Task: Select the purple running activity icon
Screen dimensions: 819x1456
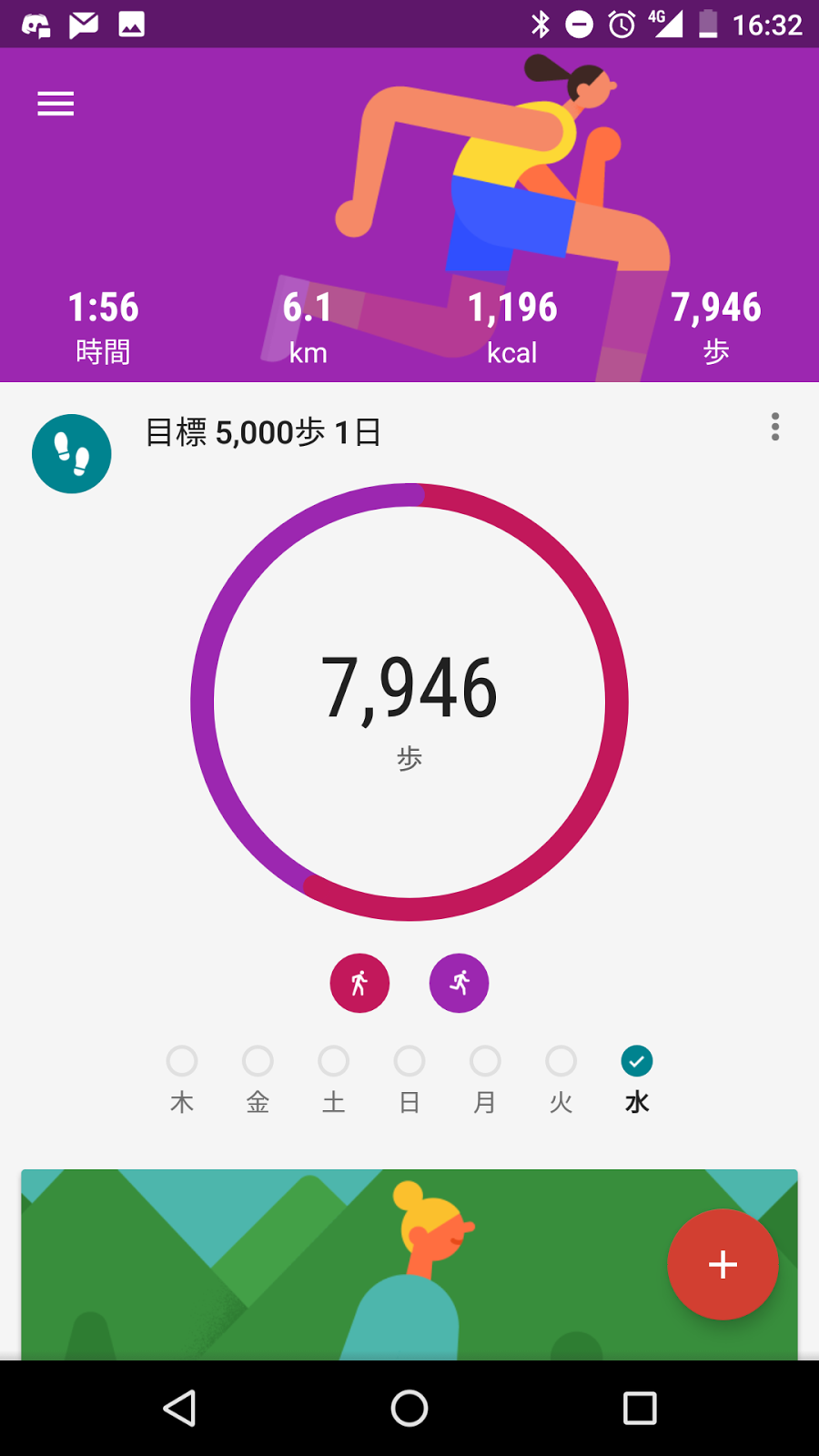Action: [x=459, y=983]
